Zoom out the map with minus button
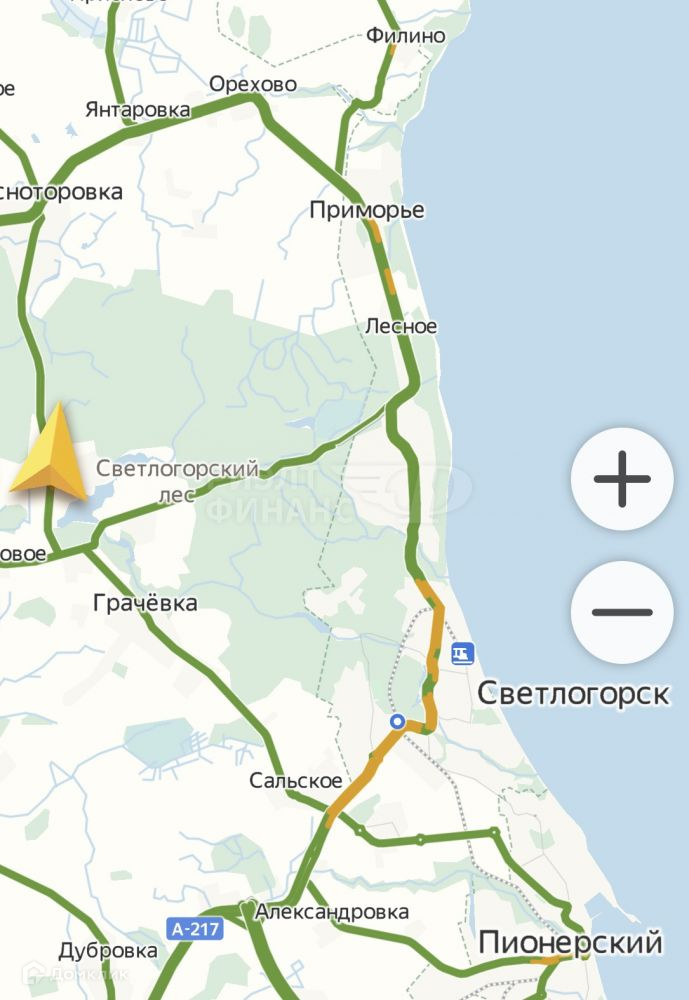This screenshot has width=689, height=1000. (622, 612)
